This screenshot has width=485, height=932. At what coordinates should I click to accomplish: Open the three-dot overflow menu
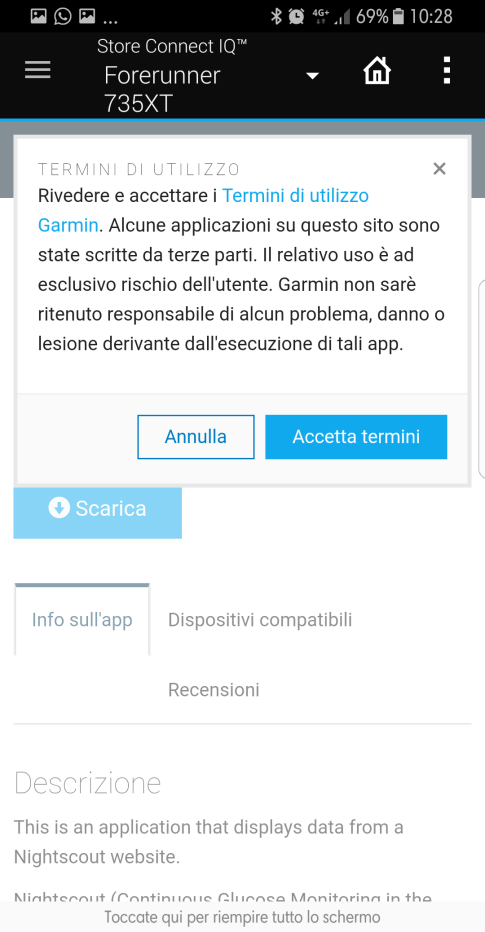click(447, 71)
